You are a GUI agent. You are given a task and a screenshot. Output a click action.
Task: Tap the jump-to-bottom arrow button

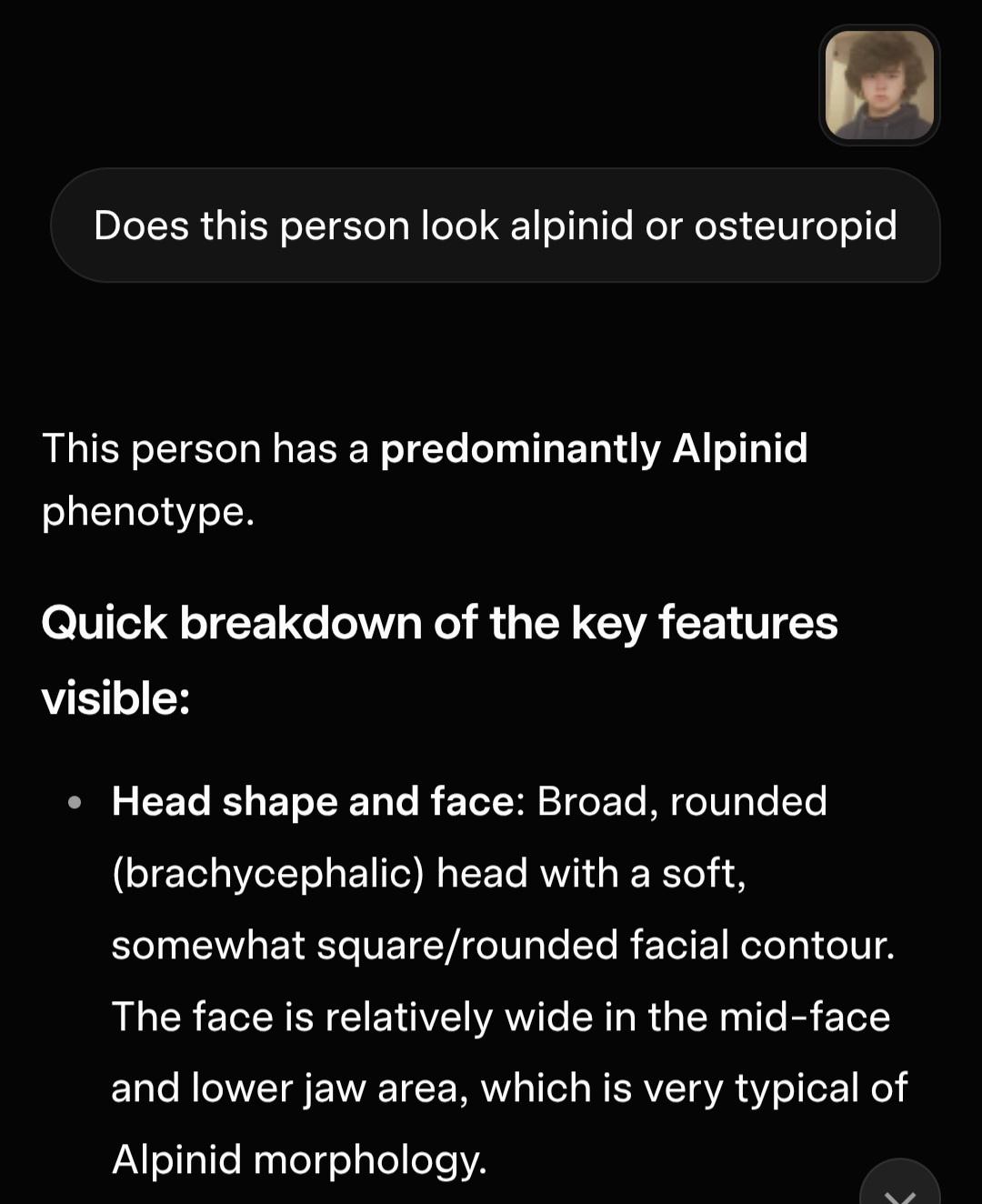[899, 1186]
